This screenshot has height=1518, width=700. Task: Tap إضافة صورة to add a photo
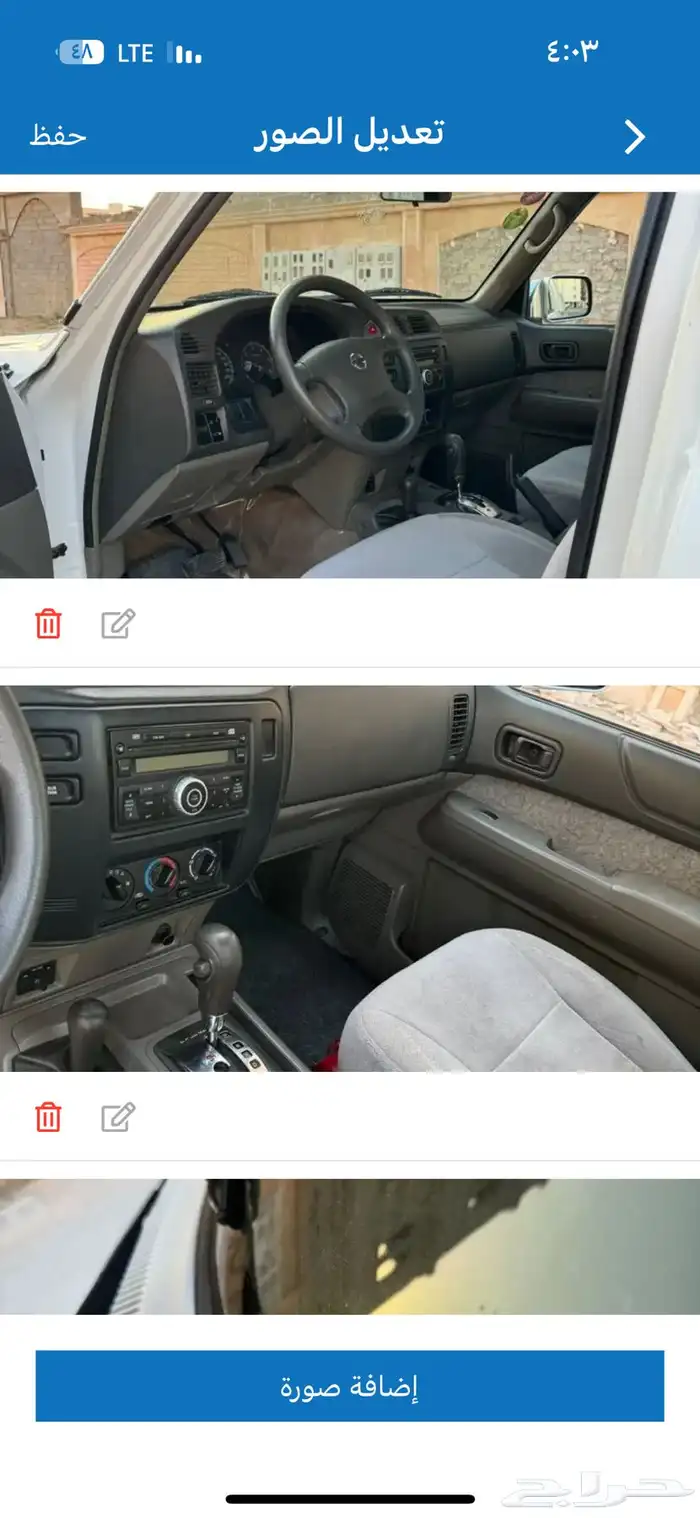(x=350, y=1387)
